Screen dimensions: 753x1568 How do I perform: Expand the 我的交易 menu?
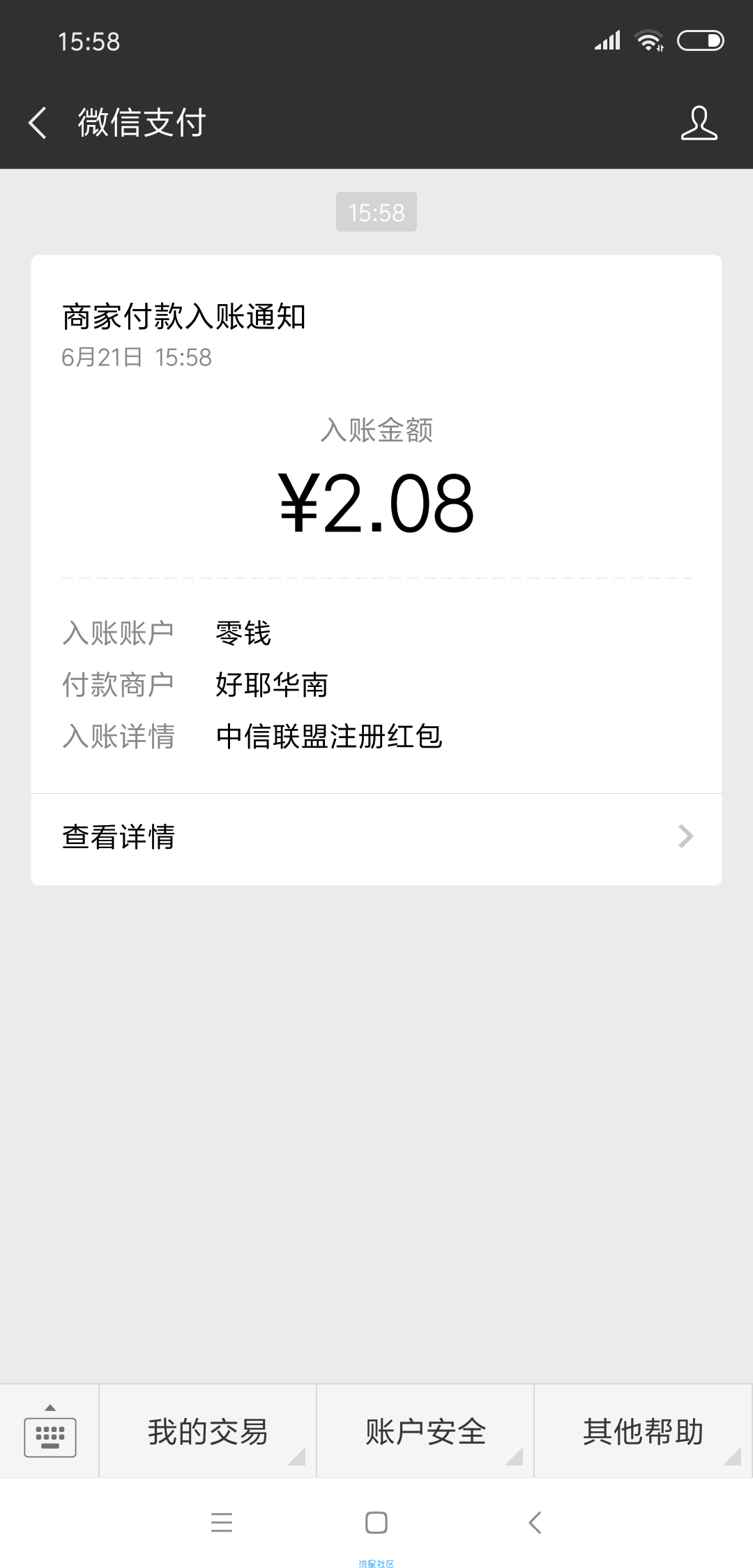coord(208,1431)
